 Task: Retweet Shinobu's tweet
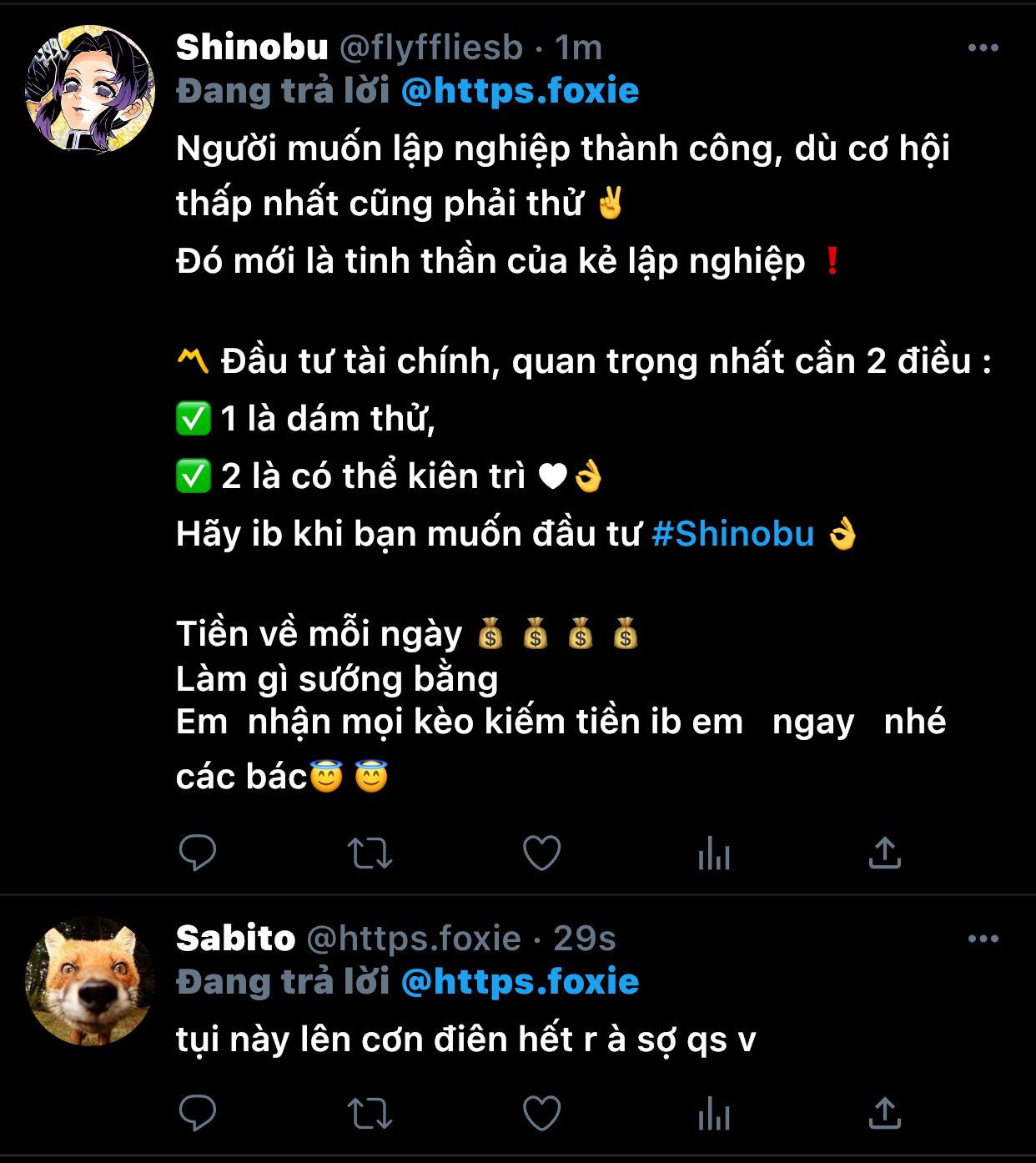[370, 853]
